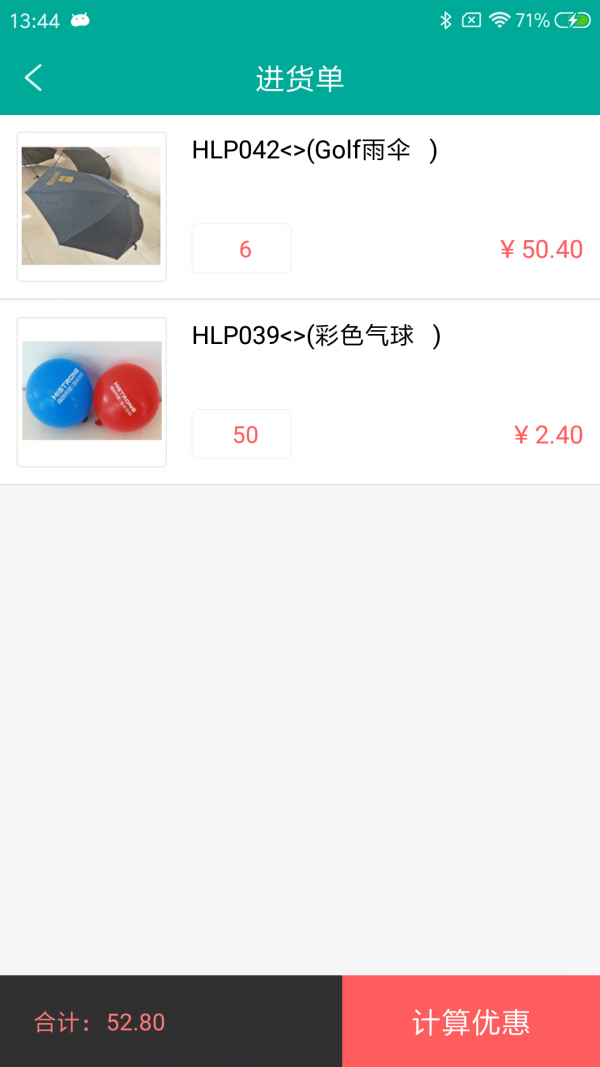Tap the 计算优惠 button
600x1067 pixels.
pyautogui.click(x=471, y=1022)
